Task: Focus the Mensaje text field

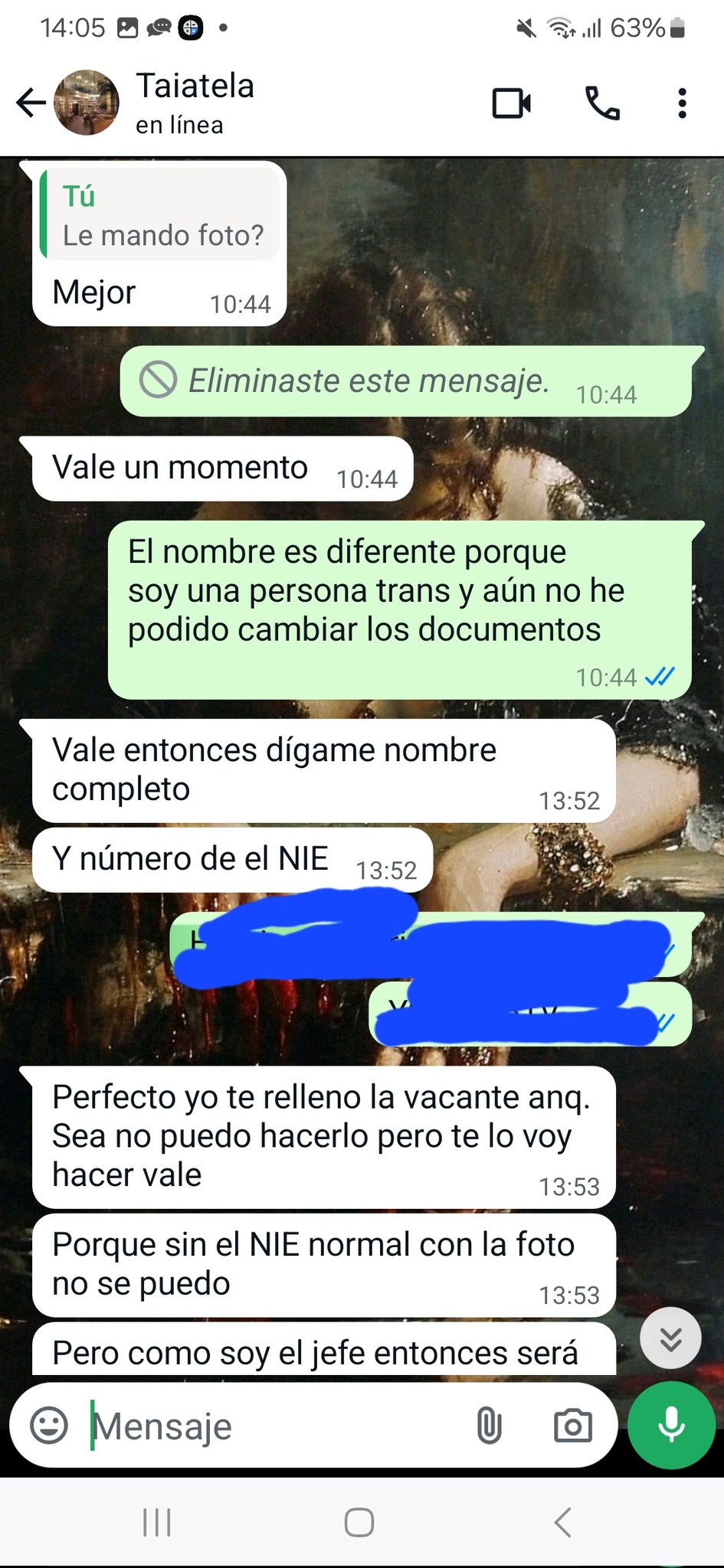Action: [x=276, y=1426]
